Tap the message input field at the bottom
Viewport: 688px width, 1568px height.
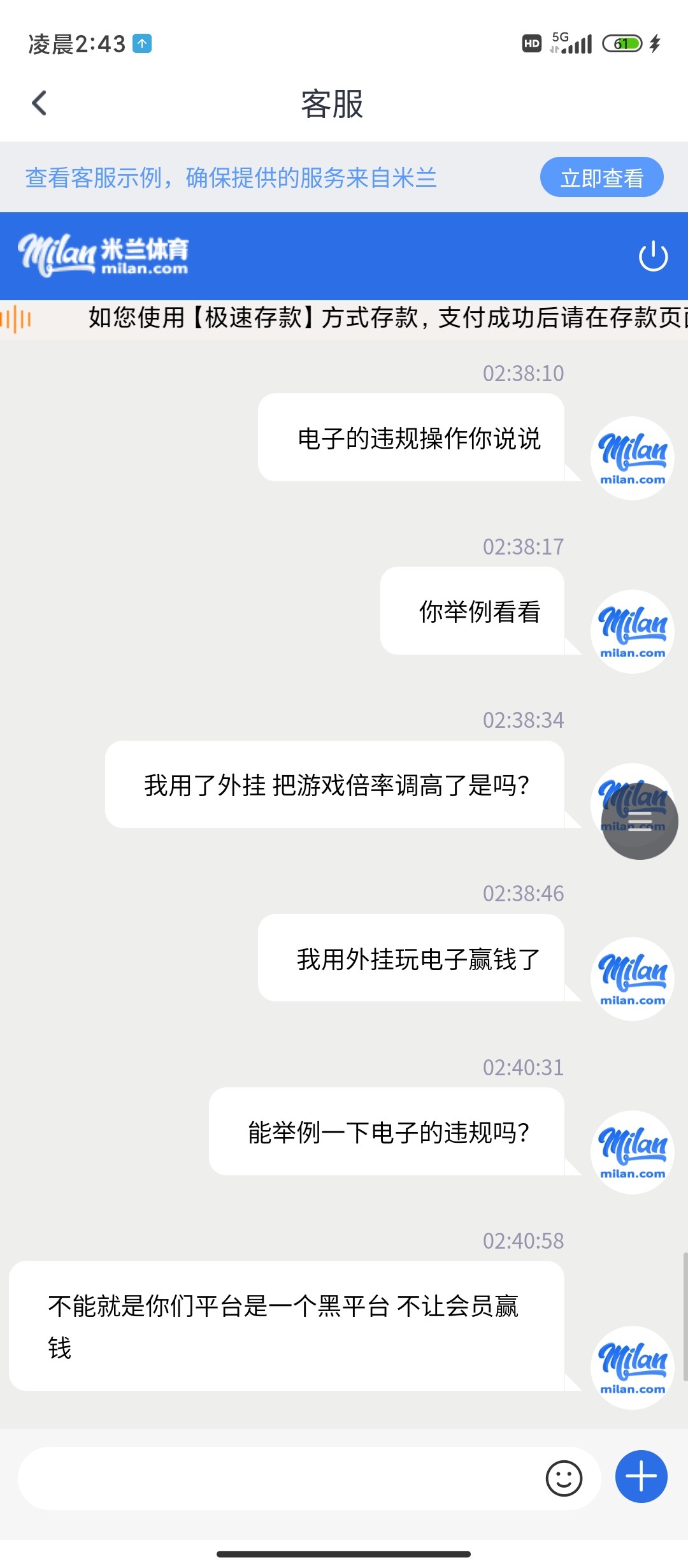pyautogui.click(x=287, y=1479)
